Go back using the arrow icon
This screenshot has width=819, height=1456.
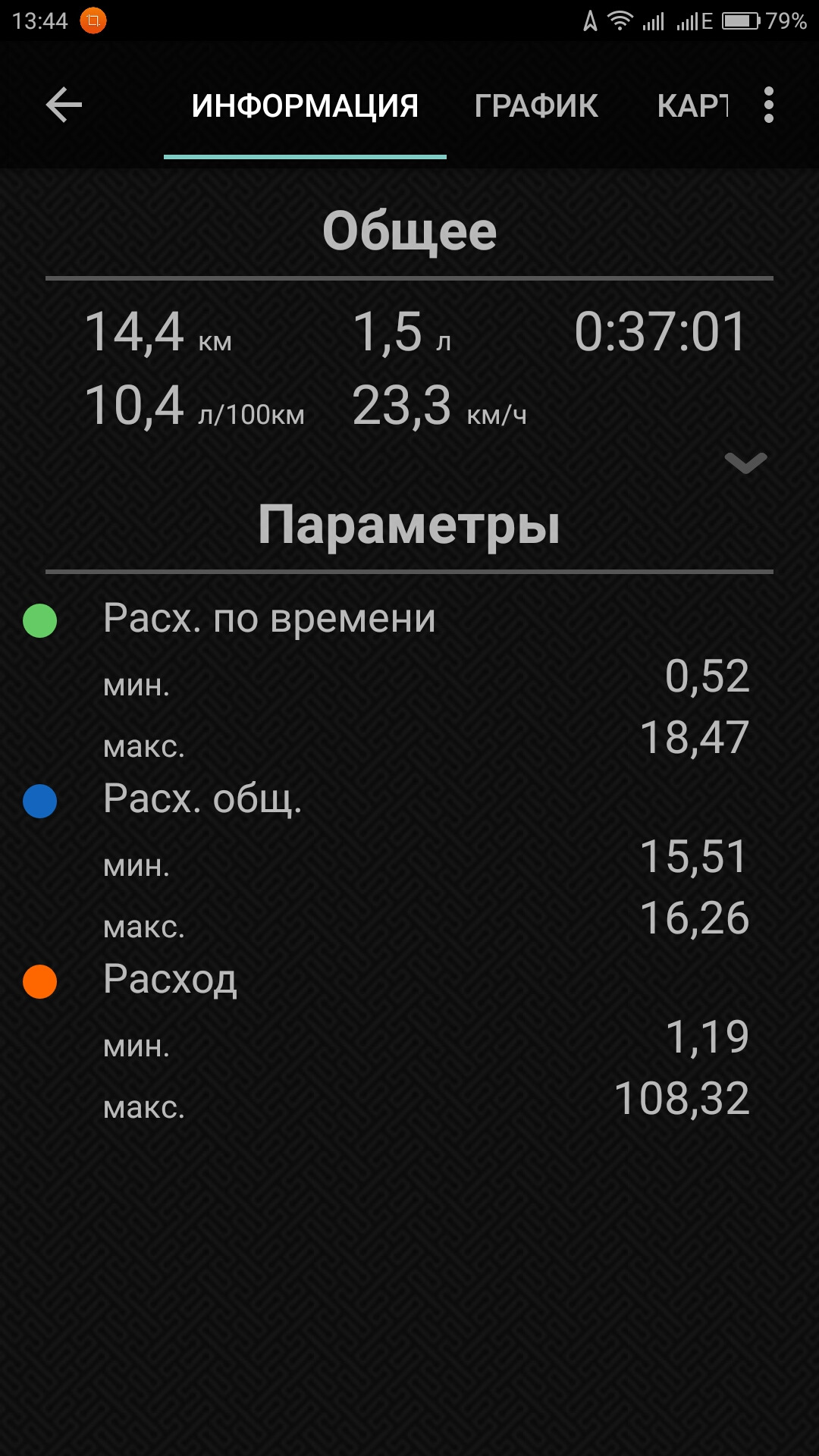coord(64,105)
